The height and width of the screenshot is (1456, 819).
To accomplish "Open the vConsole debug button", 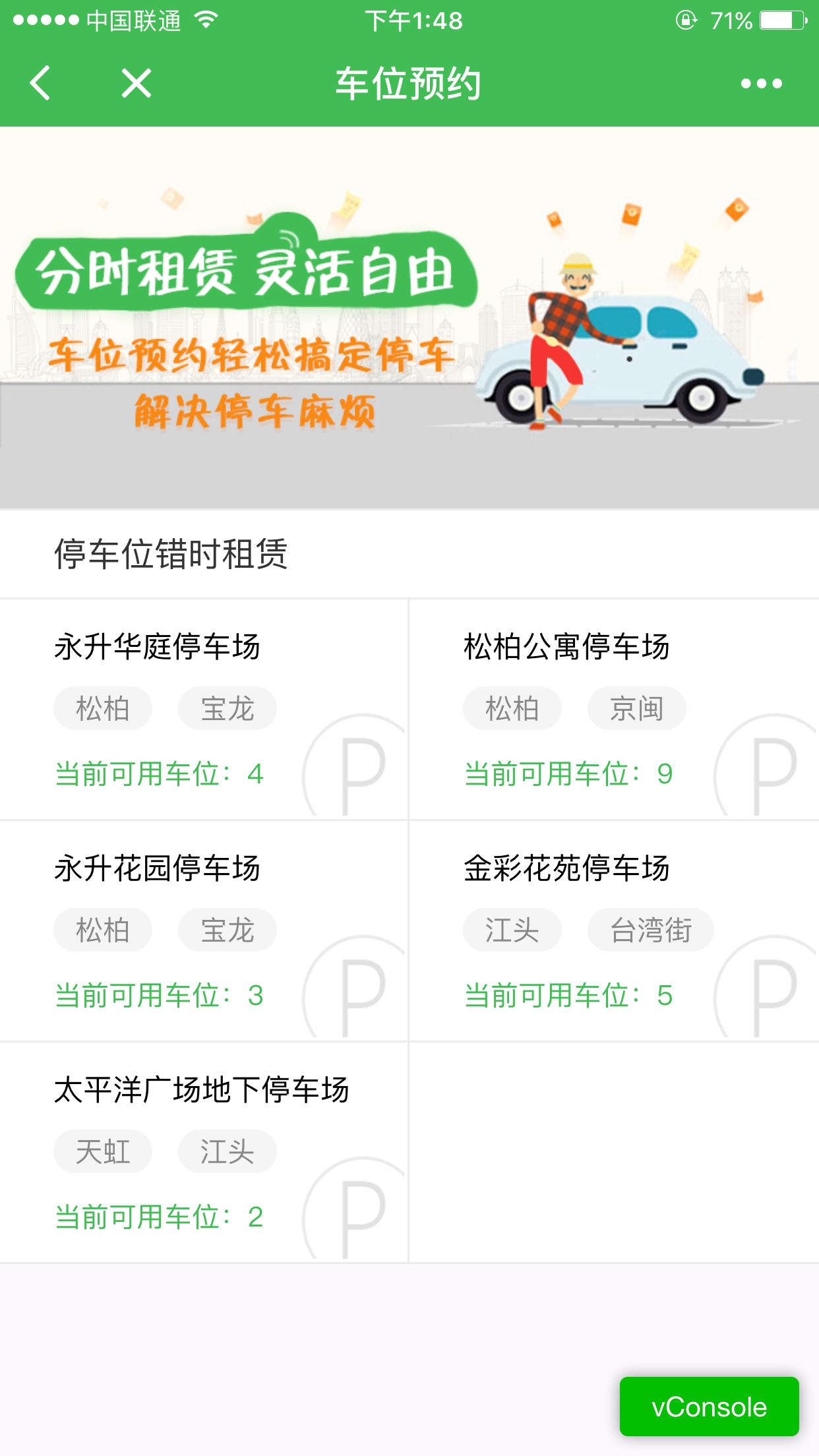I will coord(709,1407).
